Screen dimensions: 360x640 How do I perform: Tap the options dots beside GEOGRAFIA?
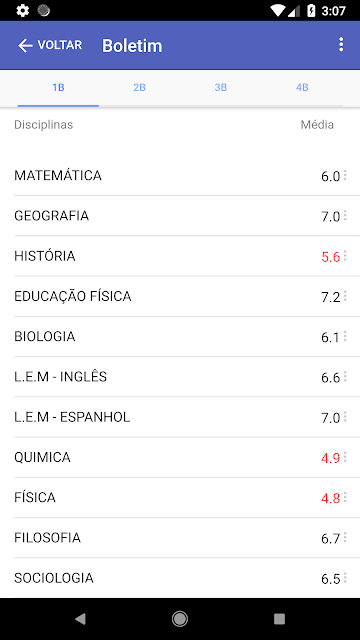(345, 215)
